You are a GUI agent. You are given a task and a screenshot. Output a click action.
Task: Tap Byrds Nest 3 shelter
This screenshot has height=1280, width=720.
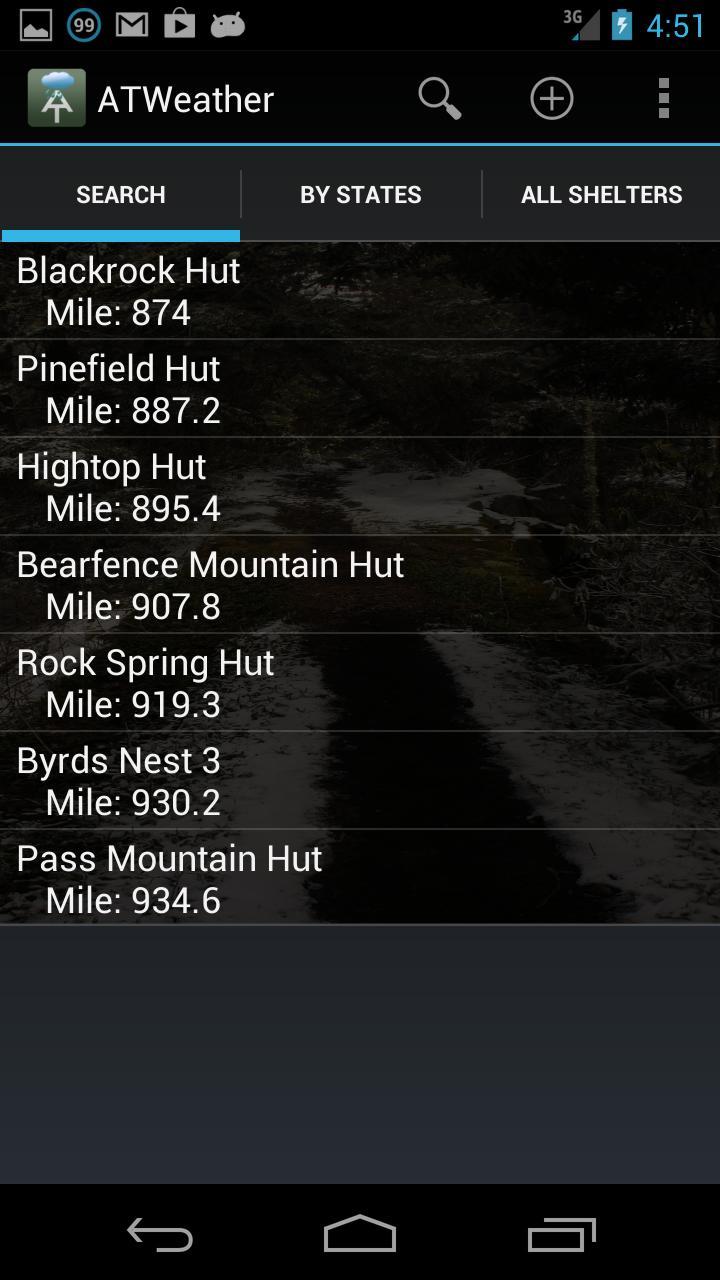click(x=360, y=780)
